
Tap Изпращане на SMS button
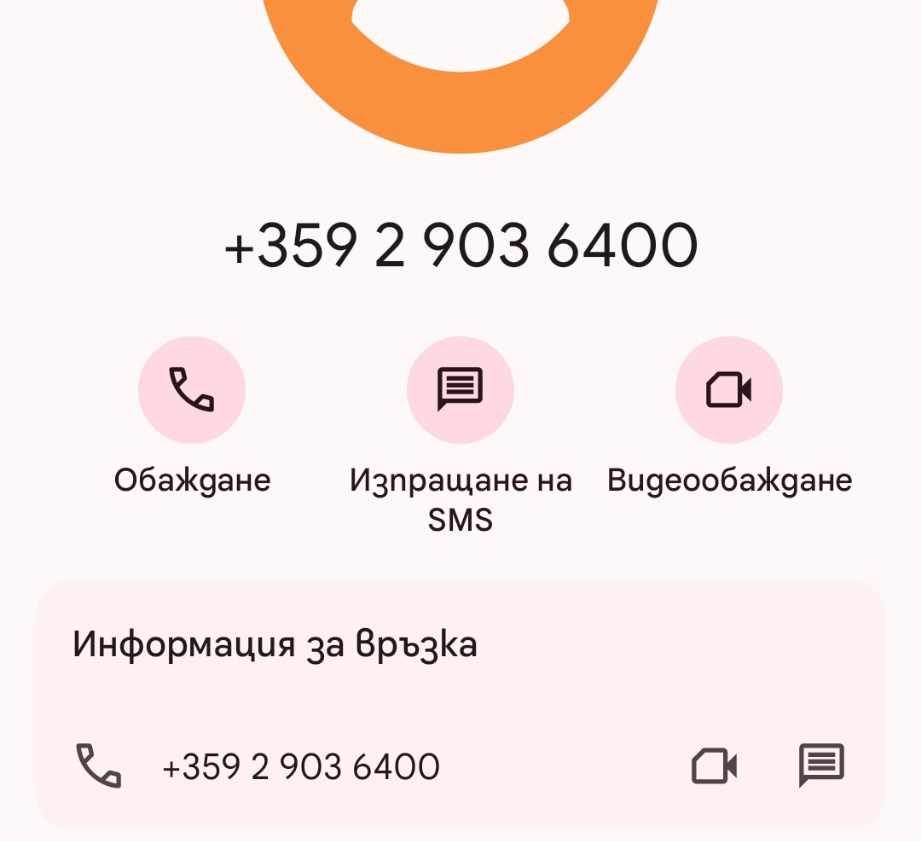[x=460, y=390]
